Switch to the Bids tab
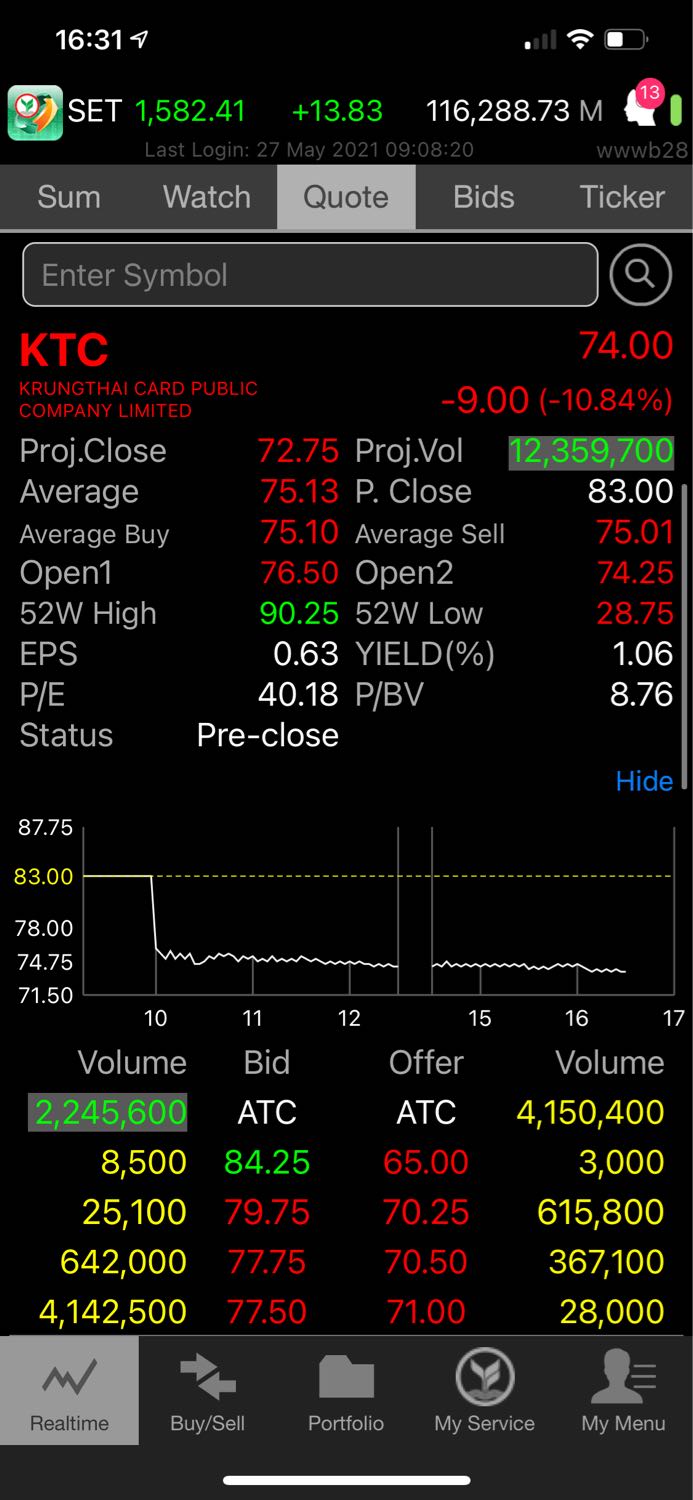 (x=484, y=197)
